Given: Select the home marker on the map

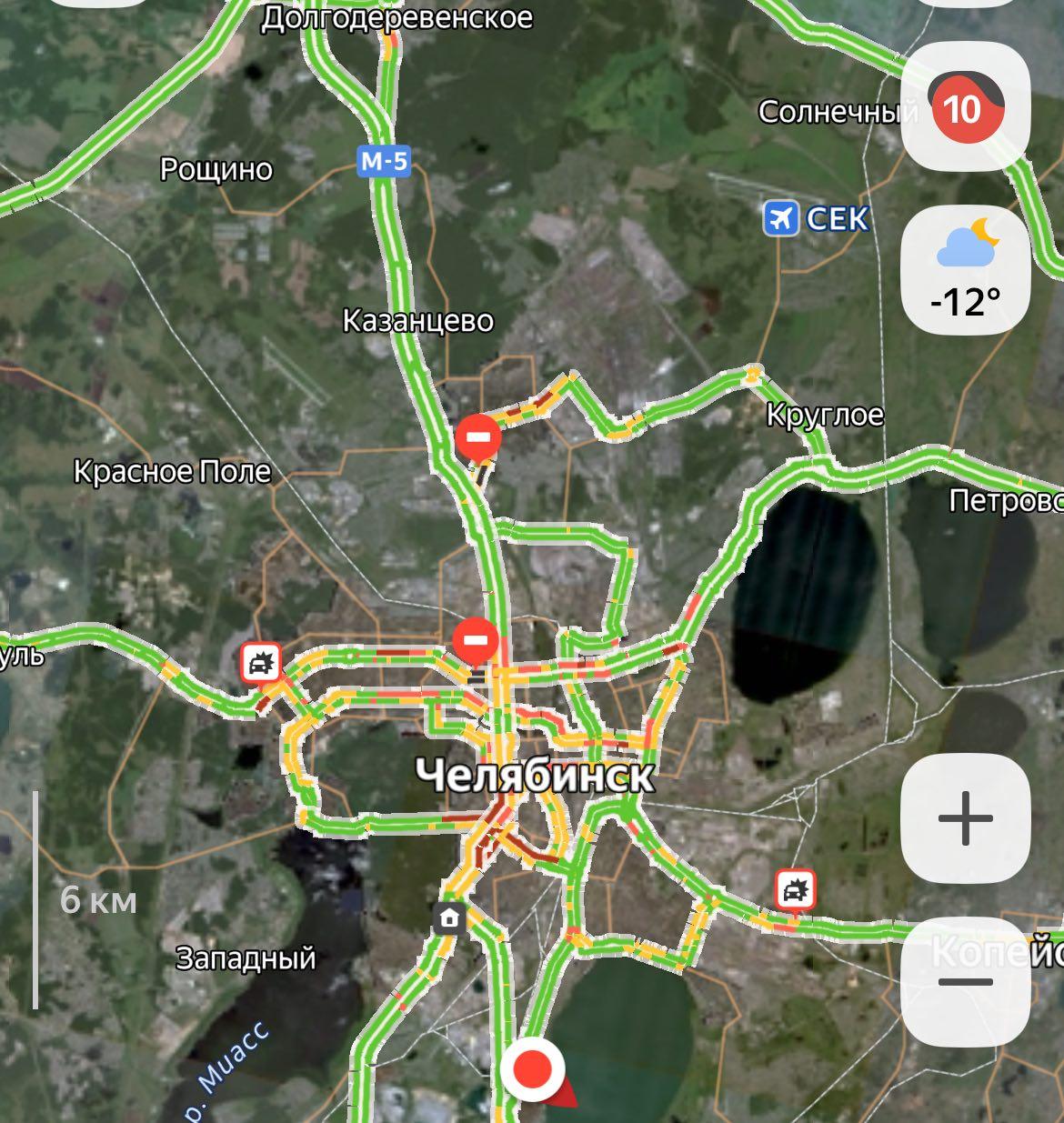Looking at the screenshot, I should point(448,917).
